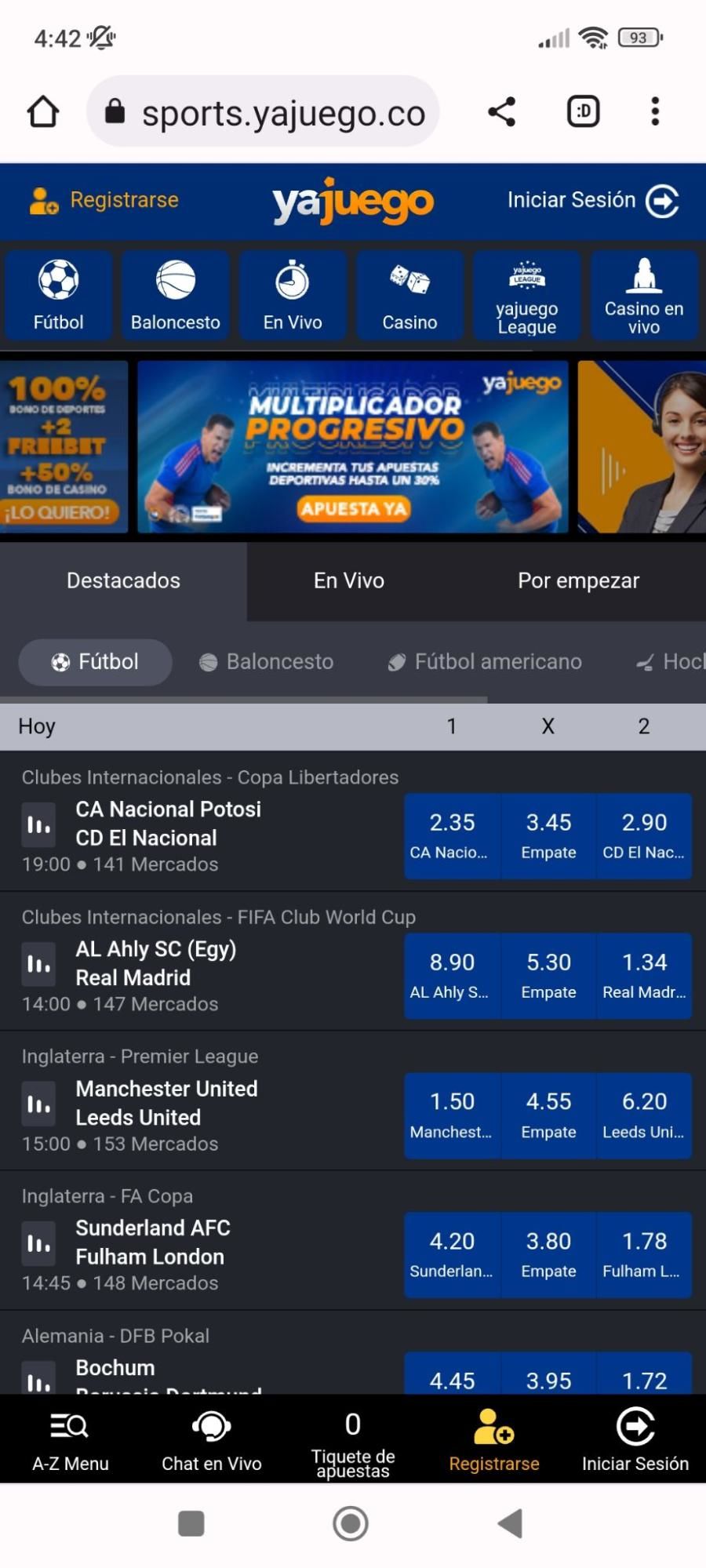Pick Empate at 4.55 for Manchester United match
This screenshot has height=1568, width=706.
pyautogui.click(x=548, y=1115)
